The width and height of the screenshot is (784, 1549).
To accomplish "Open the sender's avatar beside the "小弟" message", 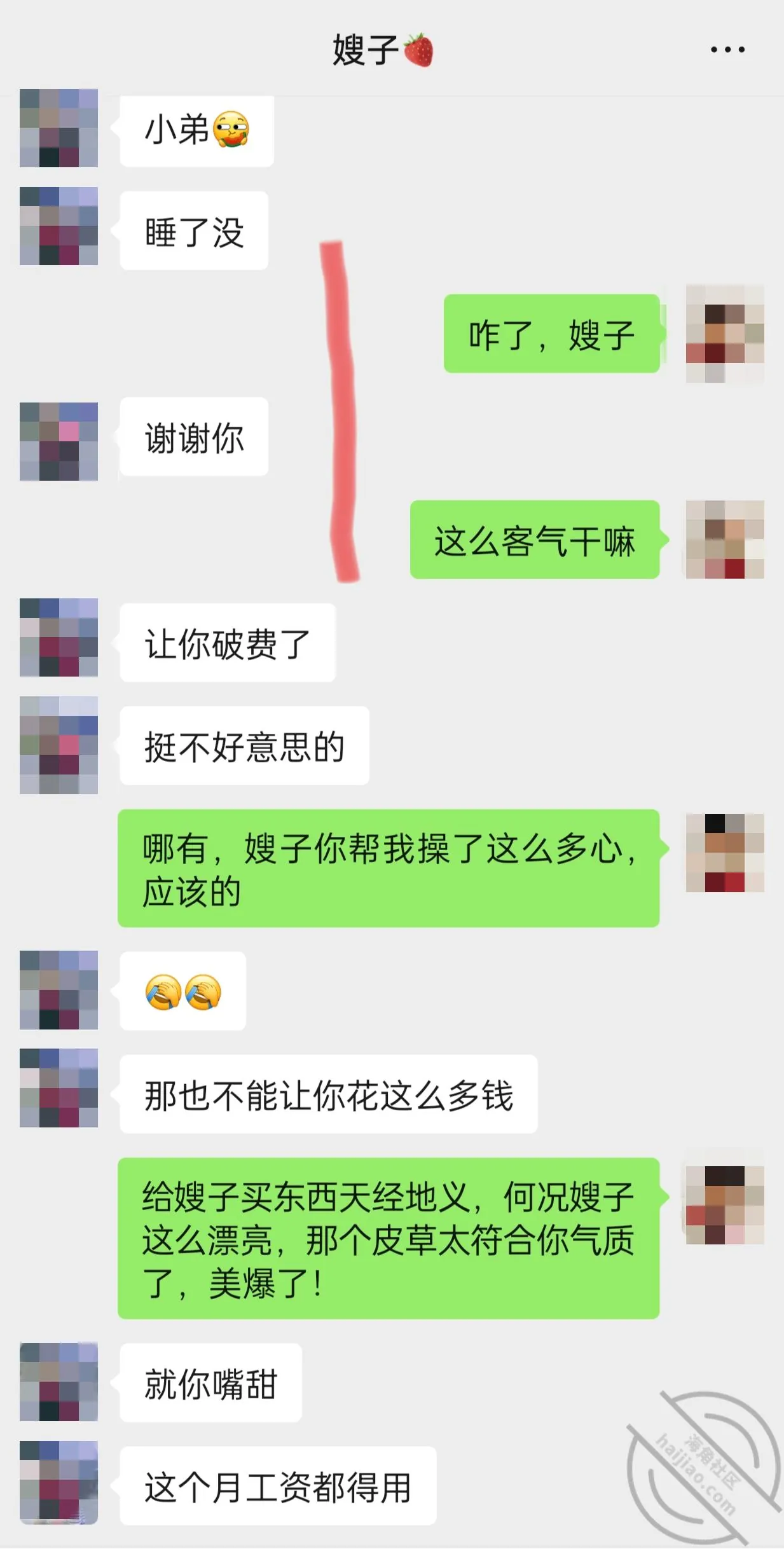I will [58, 128].
